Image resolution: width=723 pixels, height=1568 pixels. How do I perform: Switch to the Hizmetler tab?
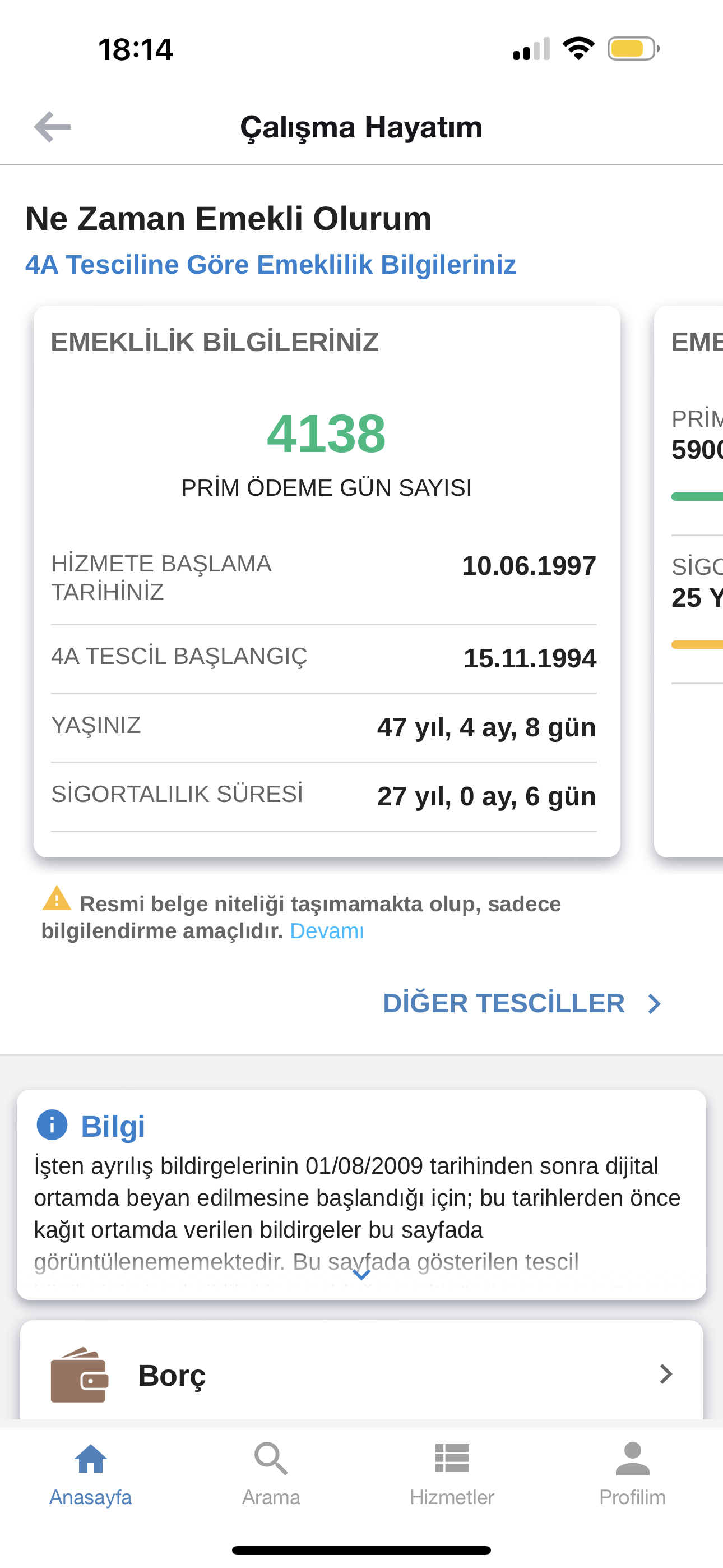pos(452,1475)
